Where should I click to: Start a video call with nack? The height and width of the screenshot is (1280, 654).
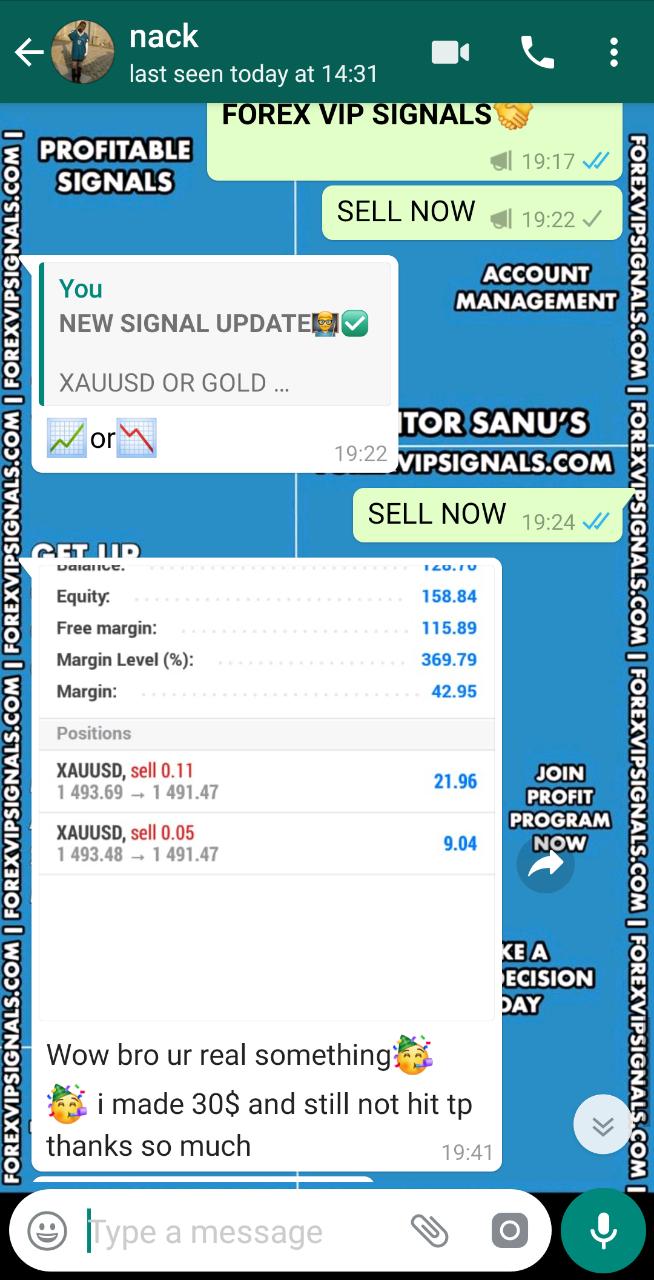pyautogui.click(x=450, y=52)
